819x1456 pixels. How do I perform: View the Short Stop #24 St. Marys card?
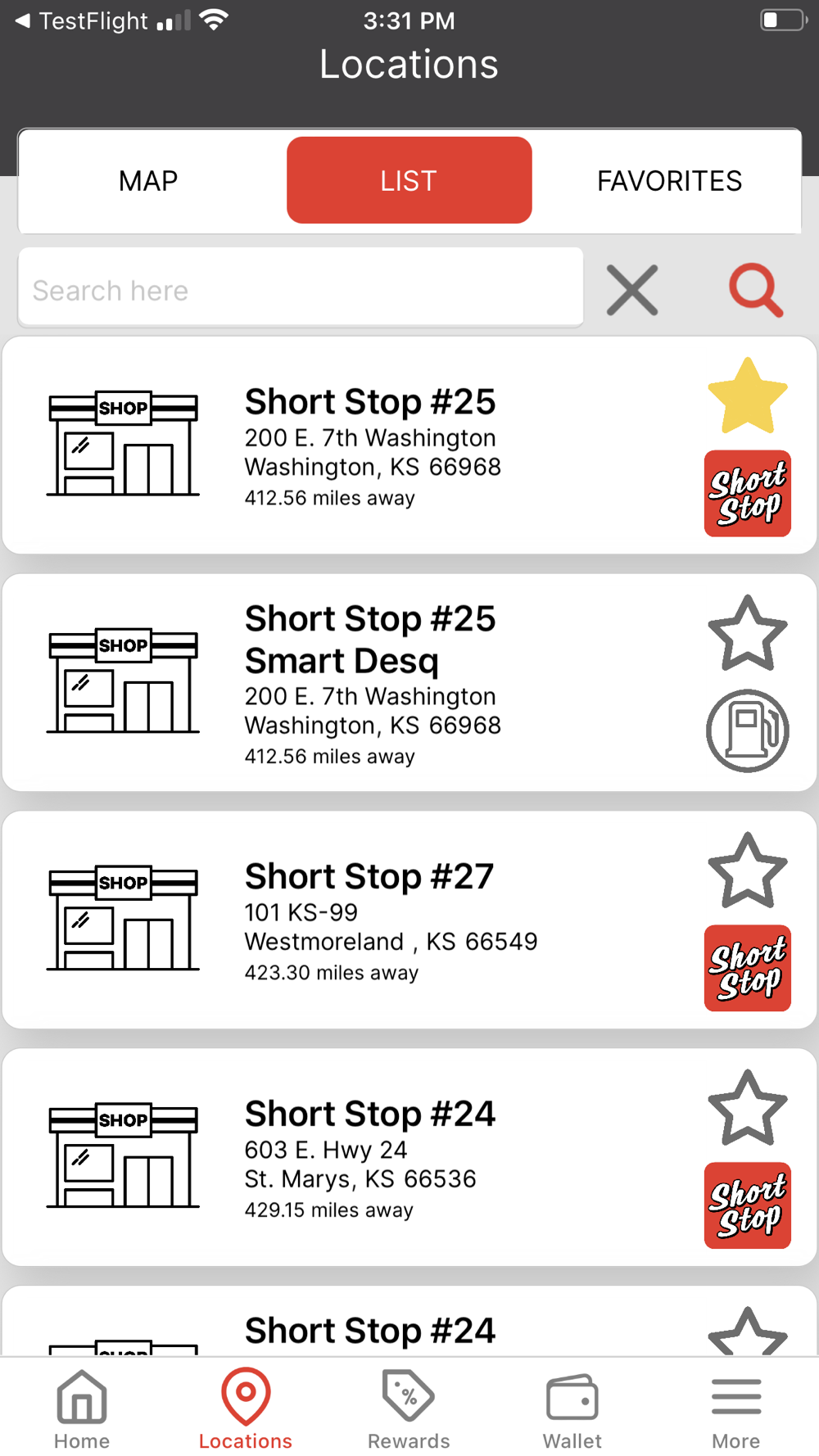(370, 1157)
